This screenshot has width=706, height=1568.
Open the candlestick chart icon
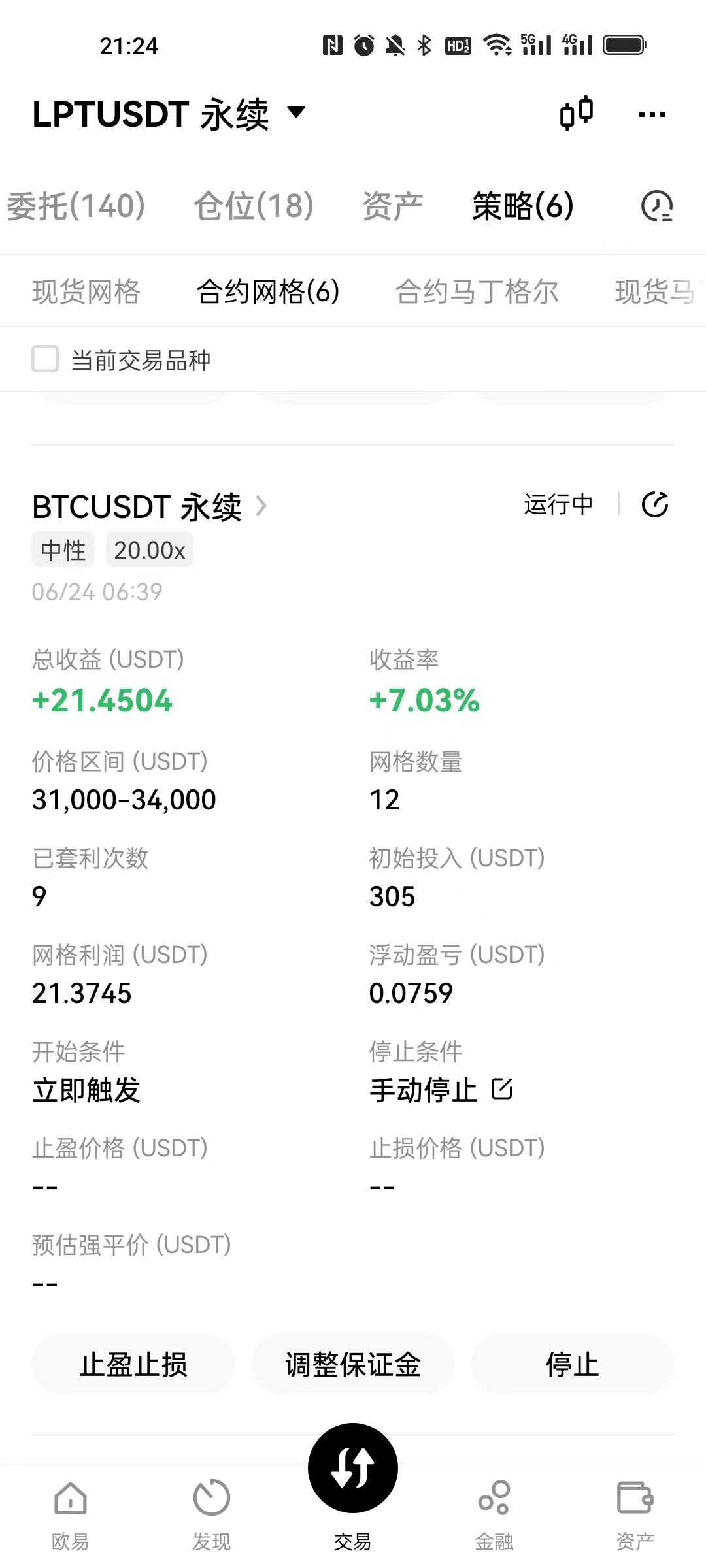(x=577, y=114)
